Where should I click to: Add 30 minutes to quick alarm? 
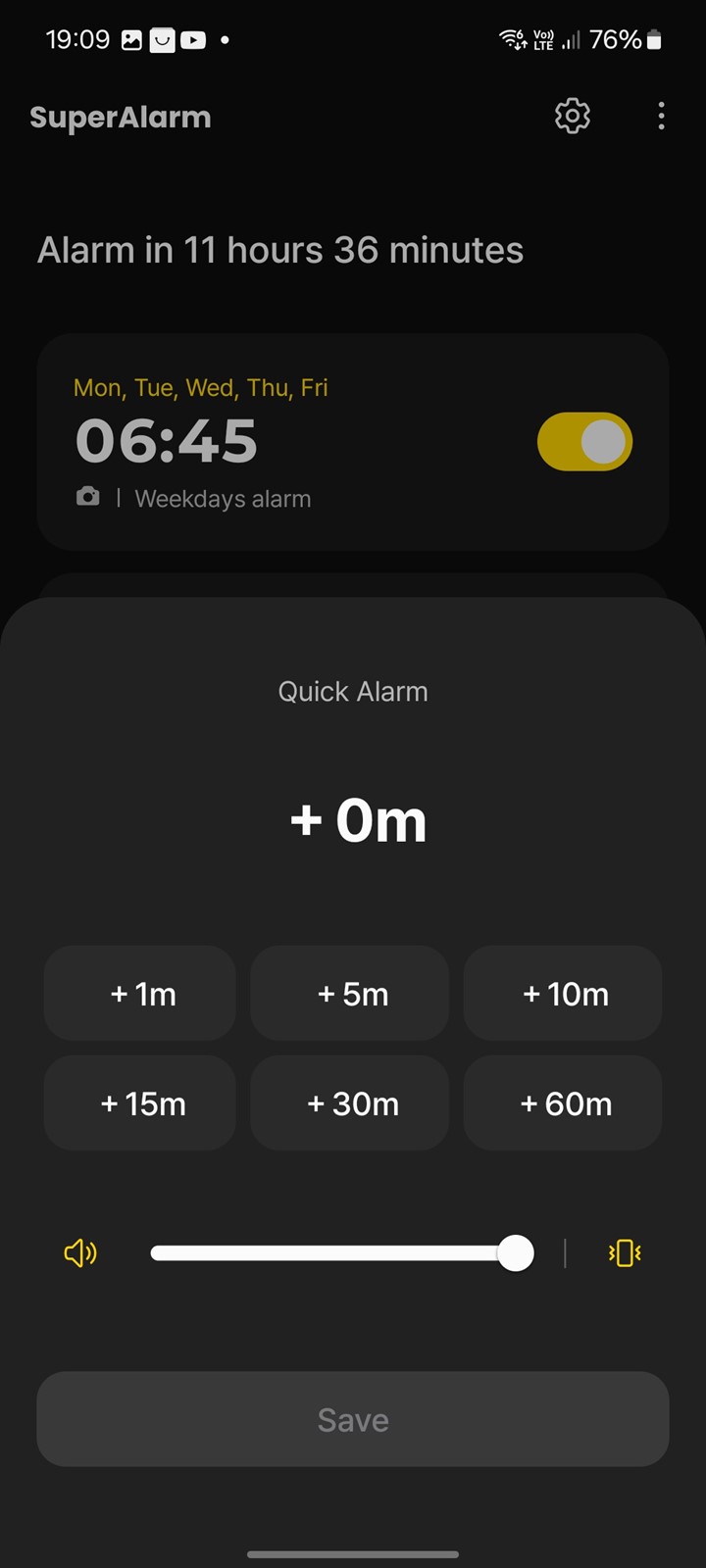point(350,1103)
